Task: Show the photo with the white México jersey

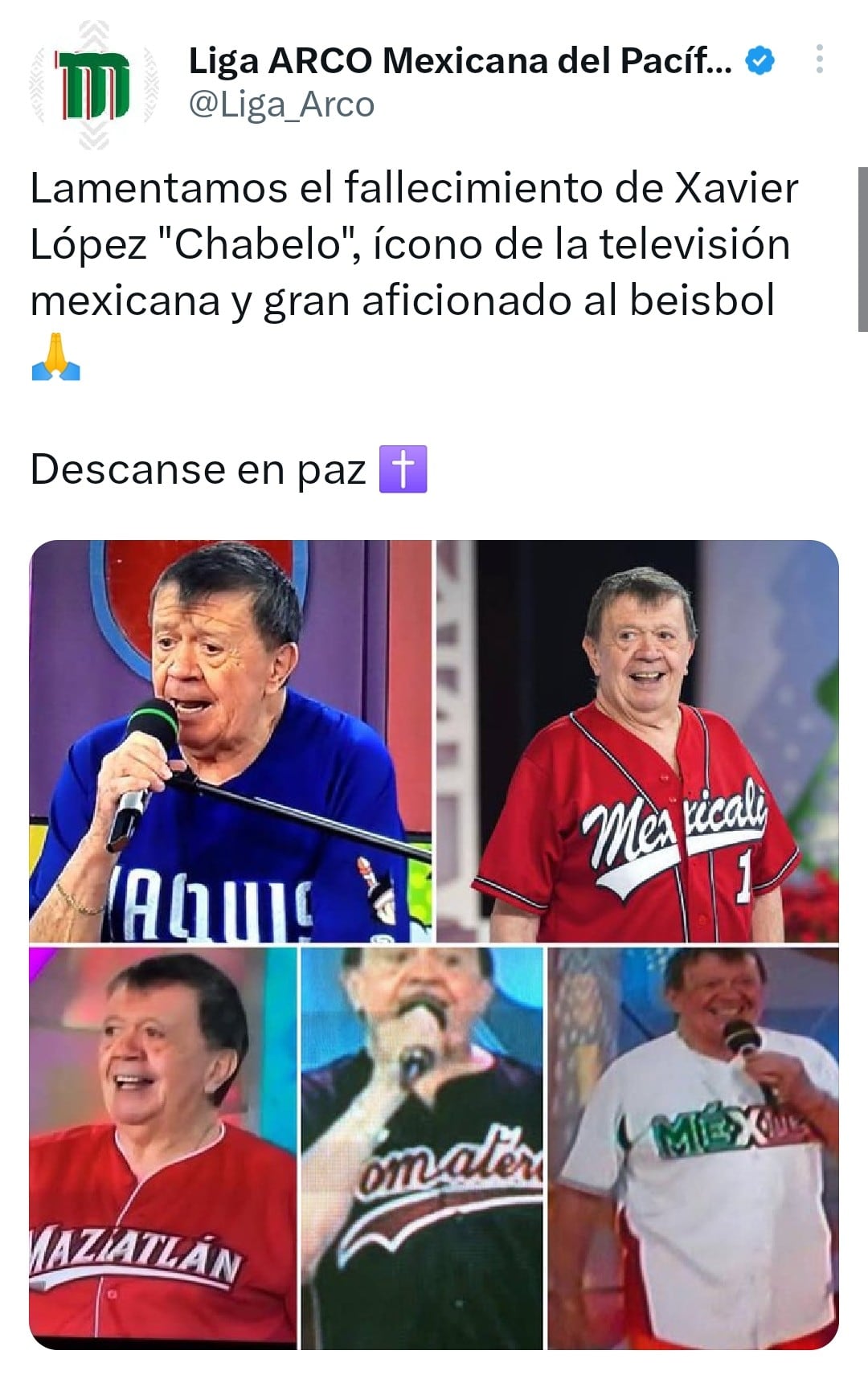Action: point(693,1148)
